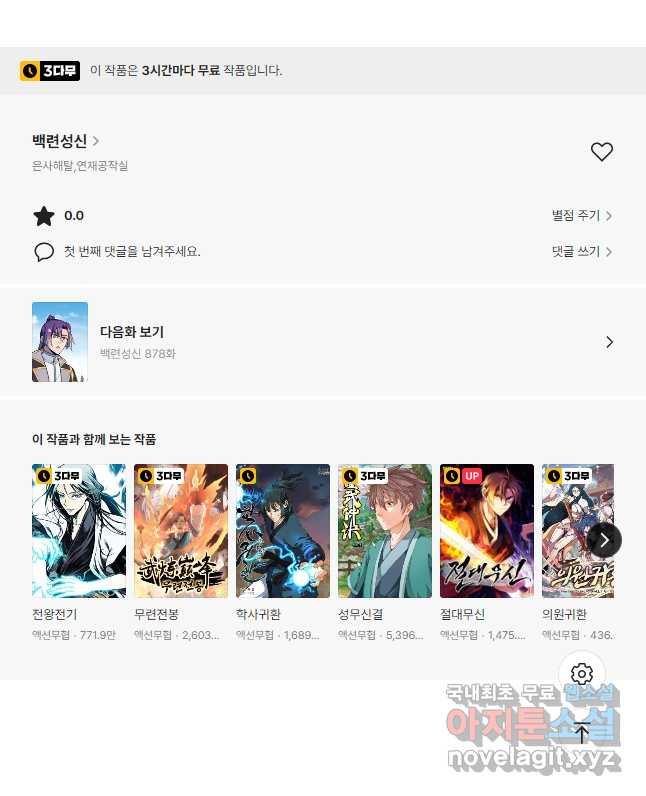The width and height of the screenshot is (646, 796).
Task: Tap 별점 주기 to rate
Action: pos(581,216)
